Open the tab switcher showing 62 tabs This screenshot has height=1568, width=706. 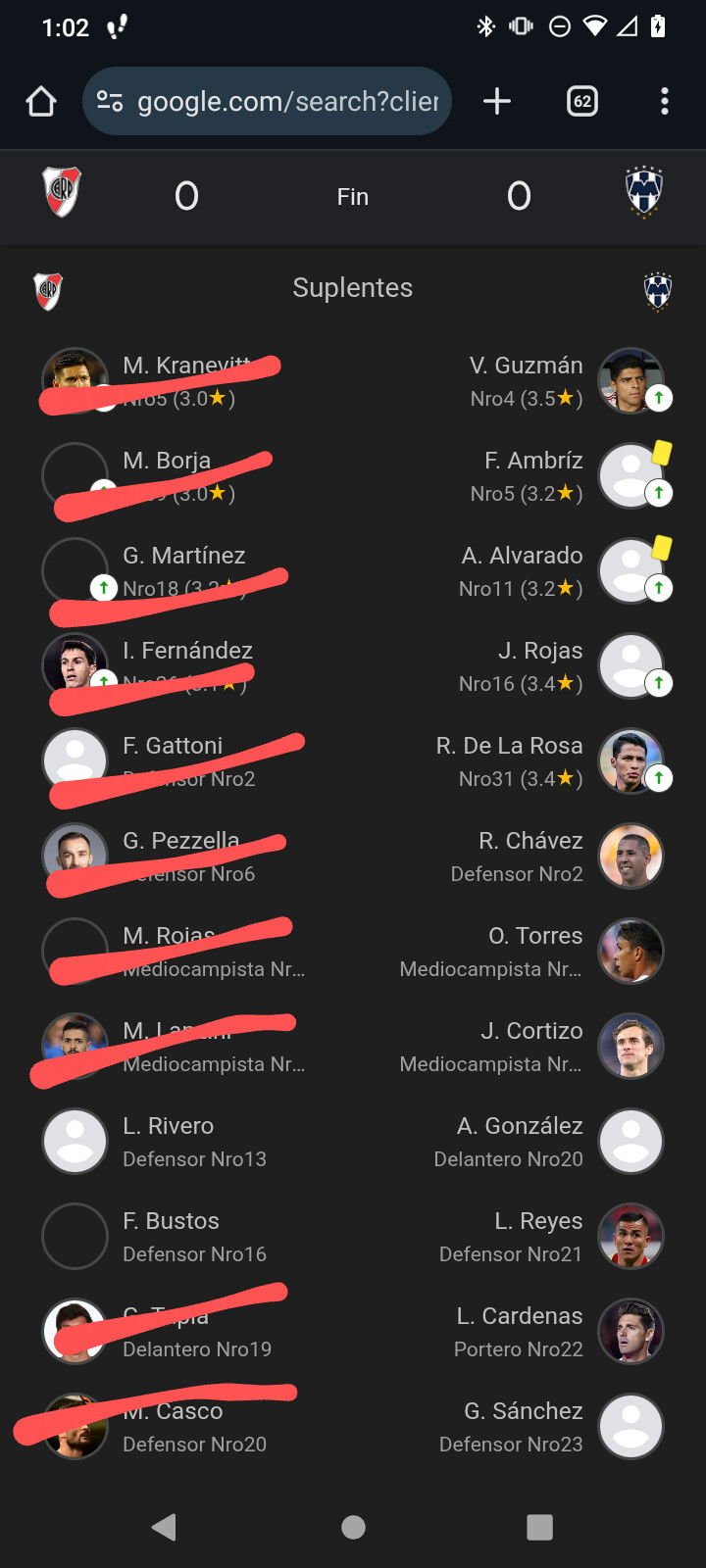click(x=582, y=101)
